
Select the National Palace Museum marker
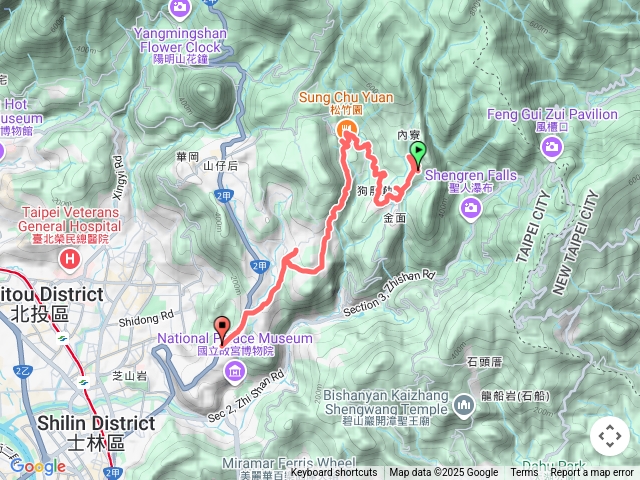tap(235, 373)
